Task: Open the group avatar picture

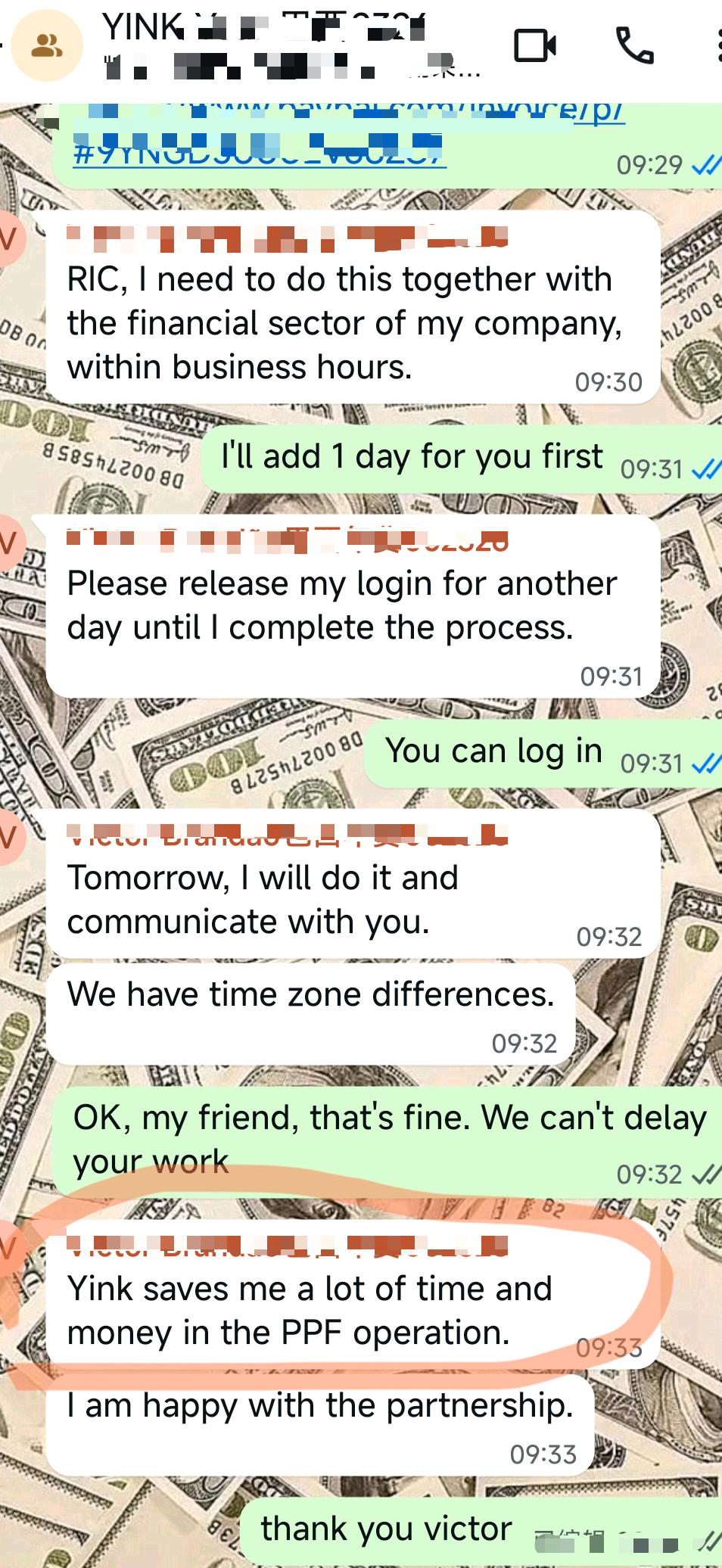Action: (x=47, y=46)
